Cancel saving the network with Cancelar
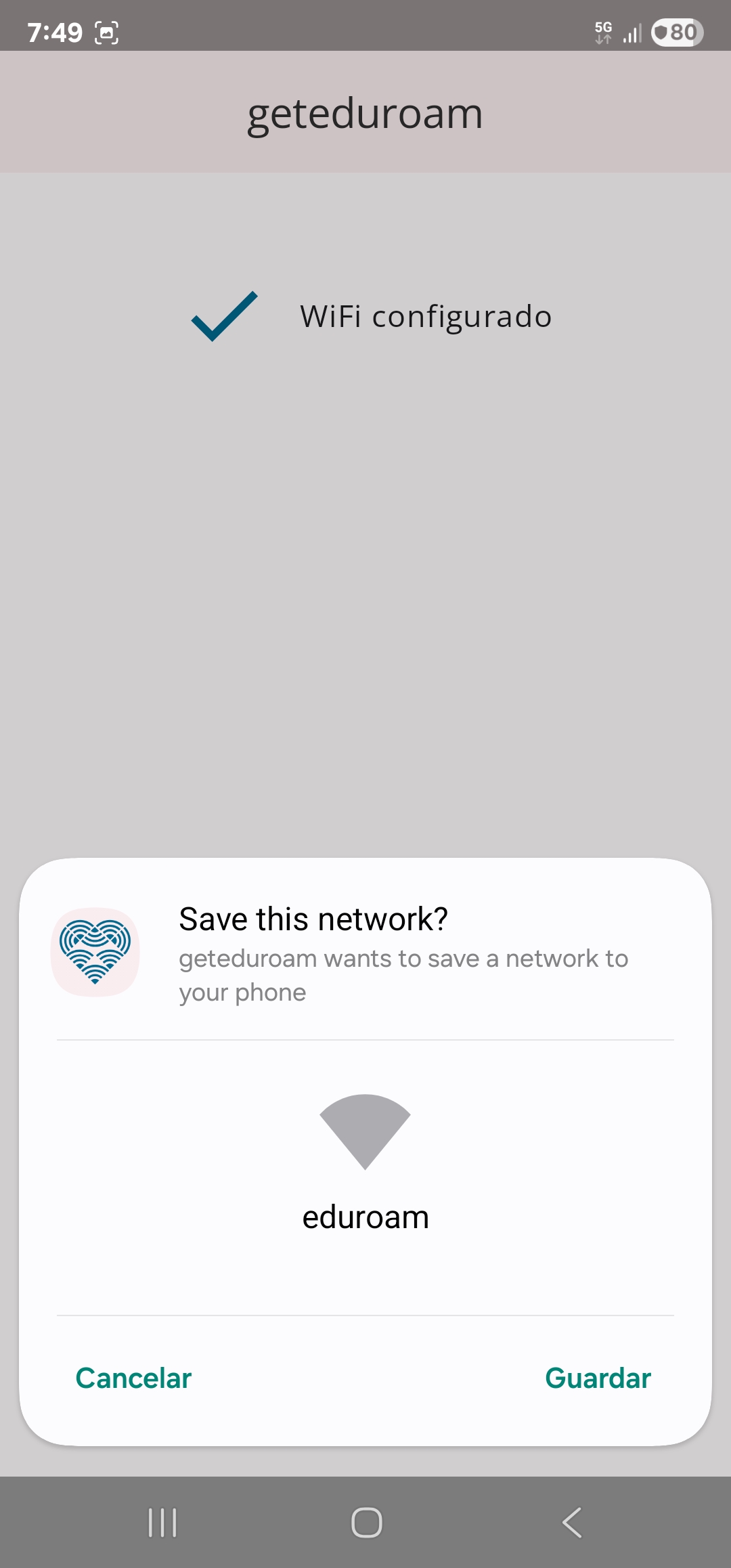This screenshot has width=731, height=1568. click(133, 1378)
